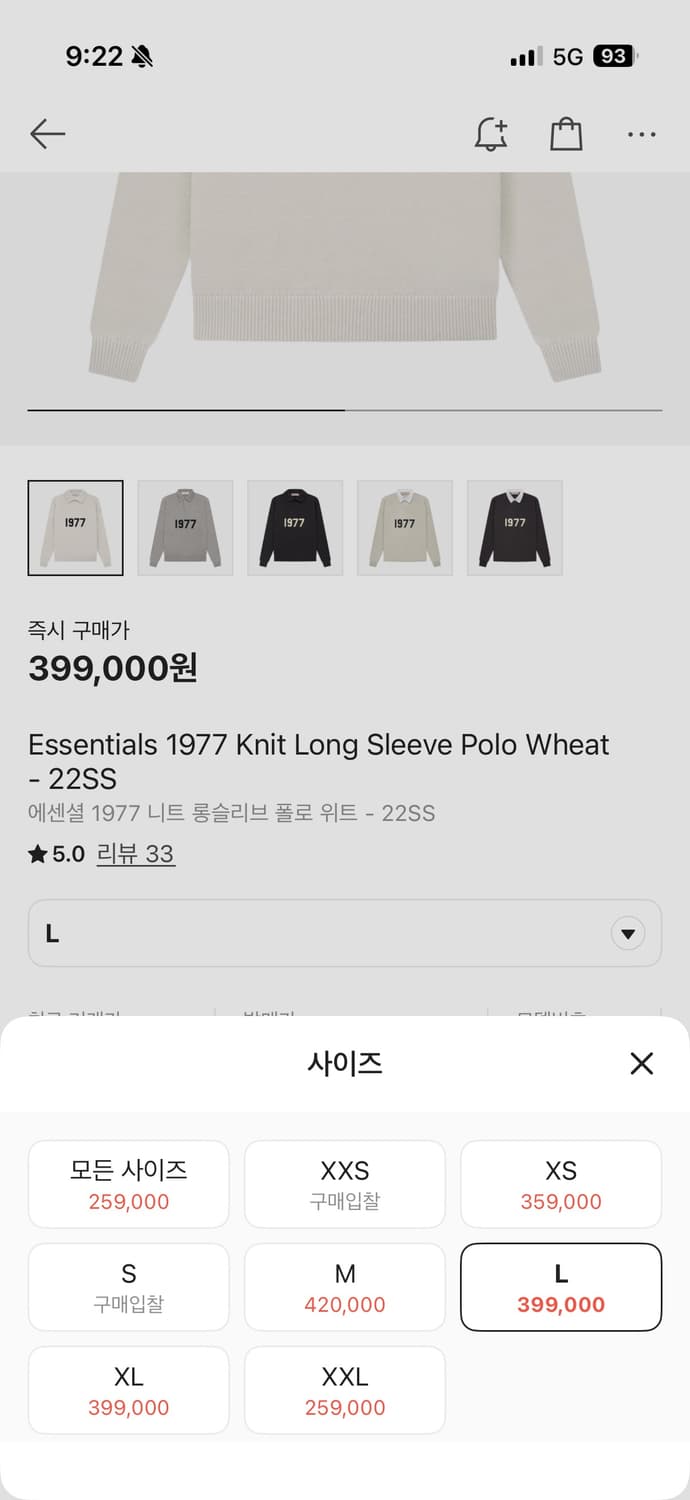Viewport: 690px width, 1500px height.
Task: Open the 리뷰 33 reviews link
Action: (135, 854)
